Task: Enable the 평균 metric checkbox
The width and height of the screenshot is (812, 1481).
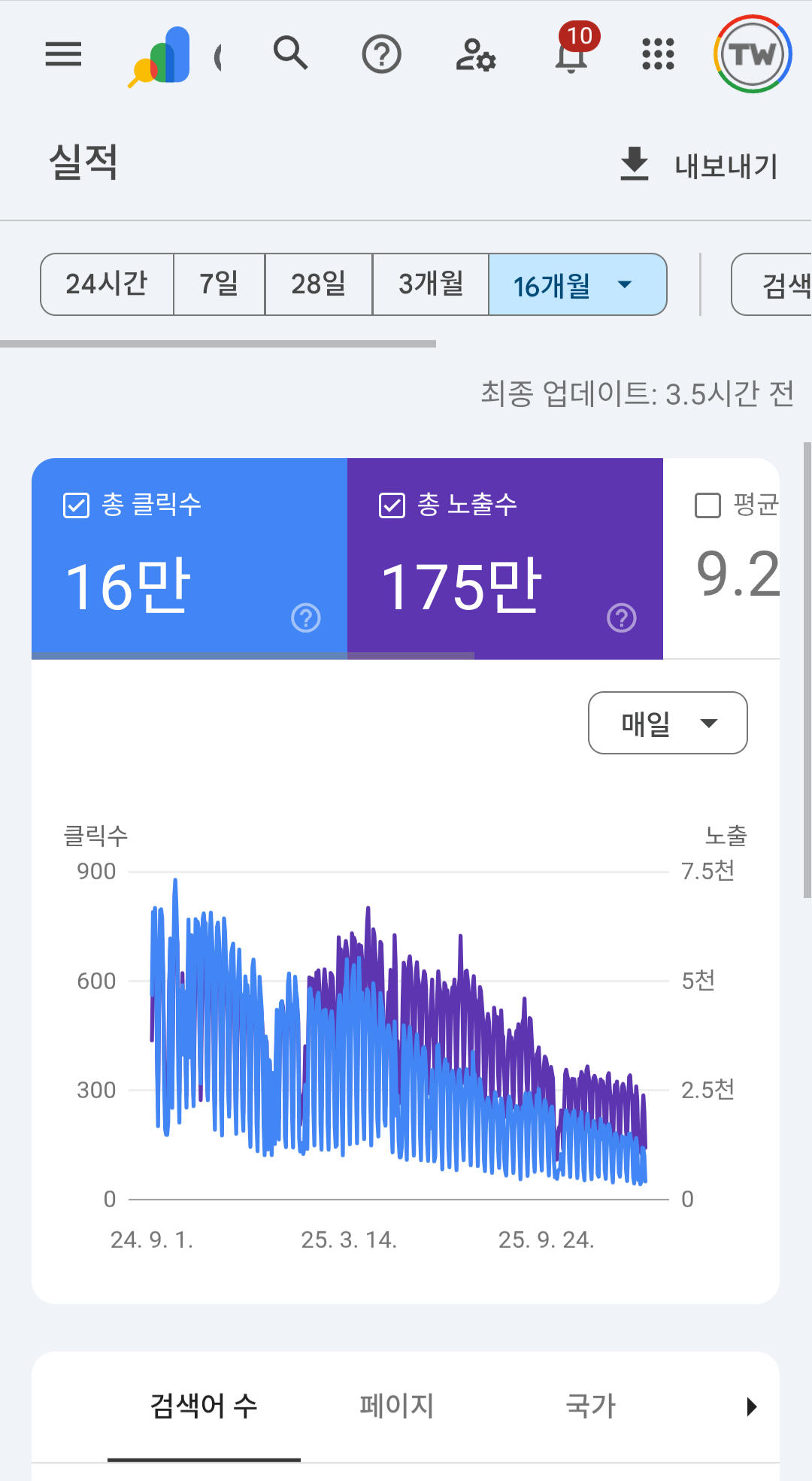Action: pos(706,507)
